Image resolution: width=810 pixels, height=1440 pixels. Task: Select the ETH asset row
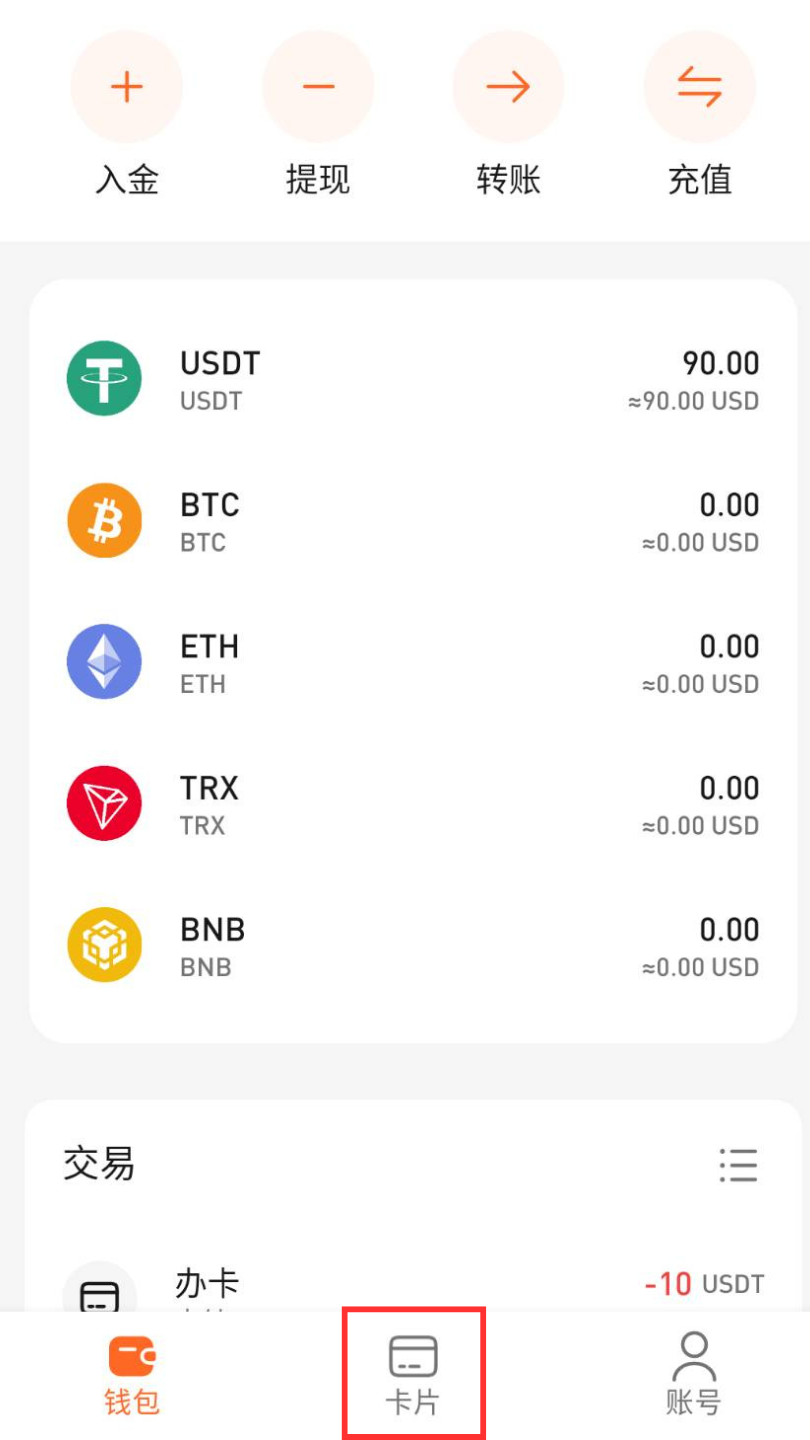[412, 663]
